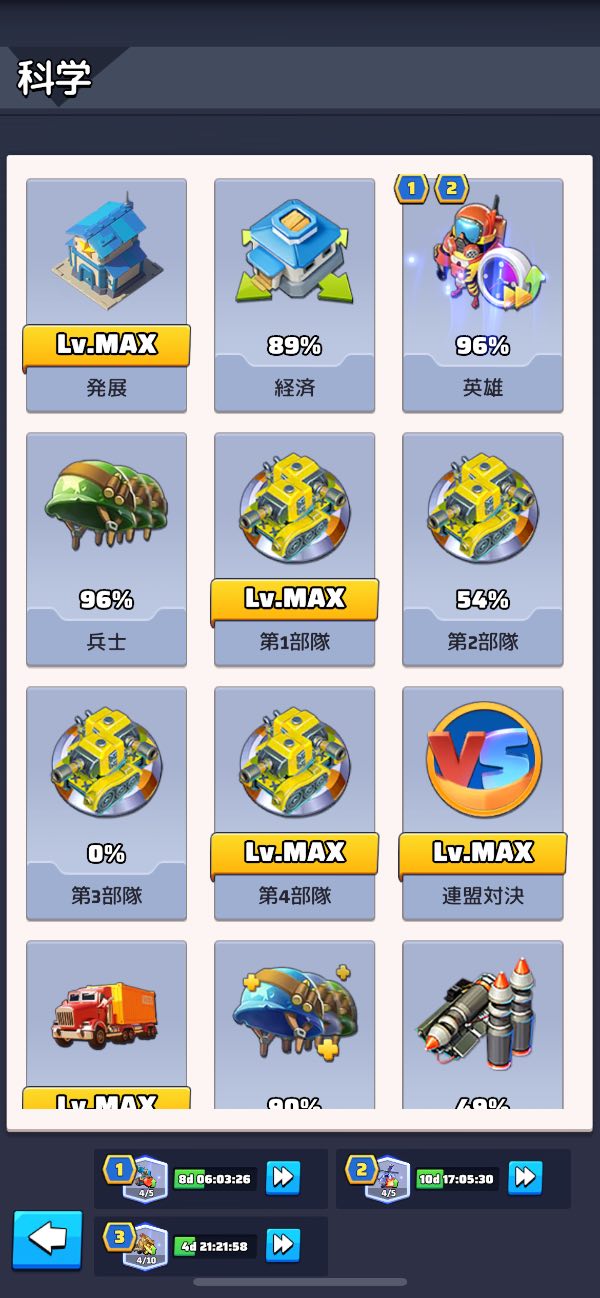600x1298 pixels.
Task: Select the 第2部隊 research card
Action: (482, 549)
